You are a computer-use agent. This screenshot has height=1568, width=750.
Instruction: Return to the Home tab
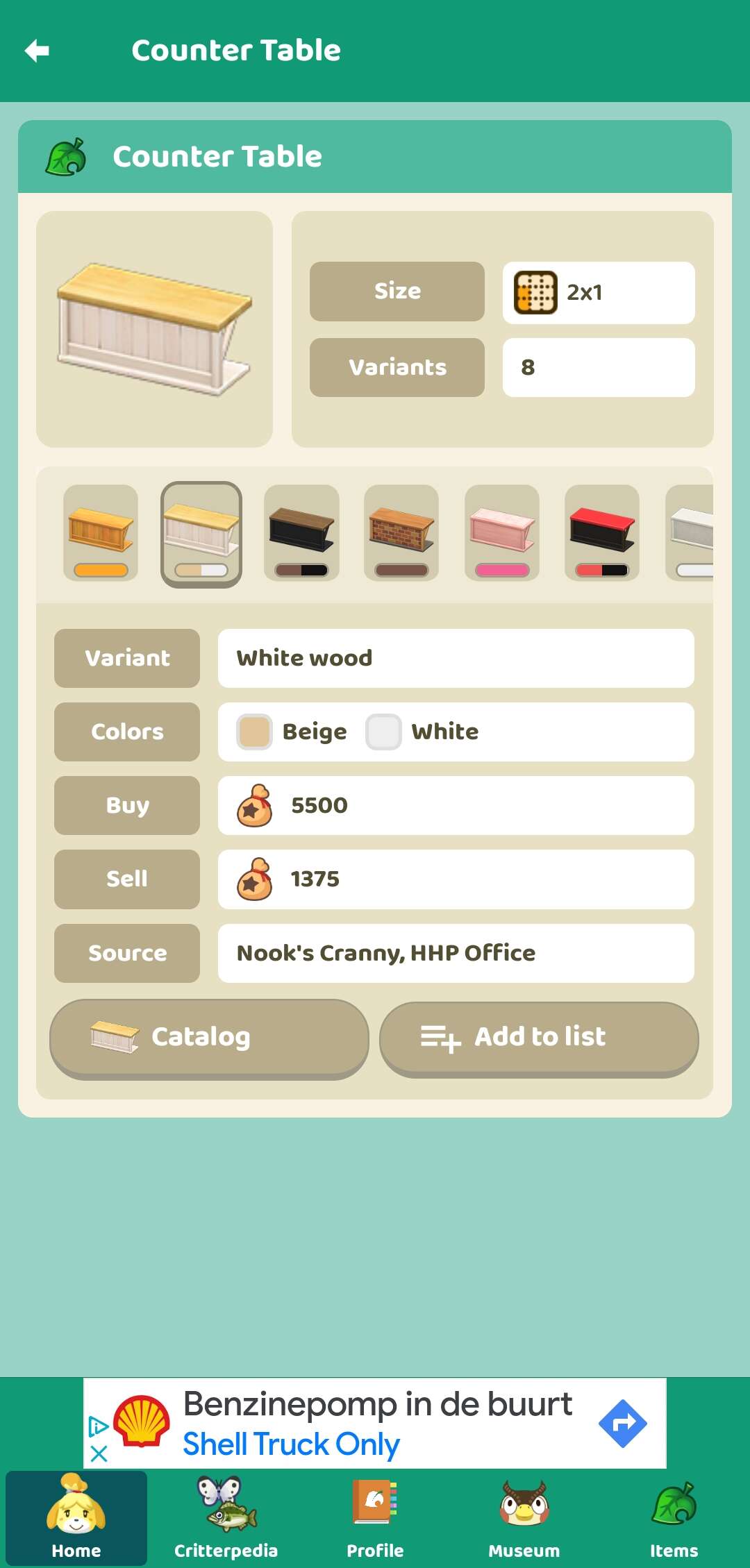point(76,1518)
